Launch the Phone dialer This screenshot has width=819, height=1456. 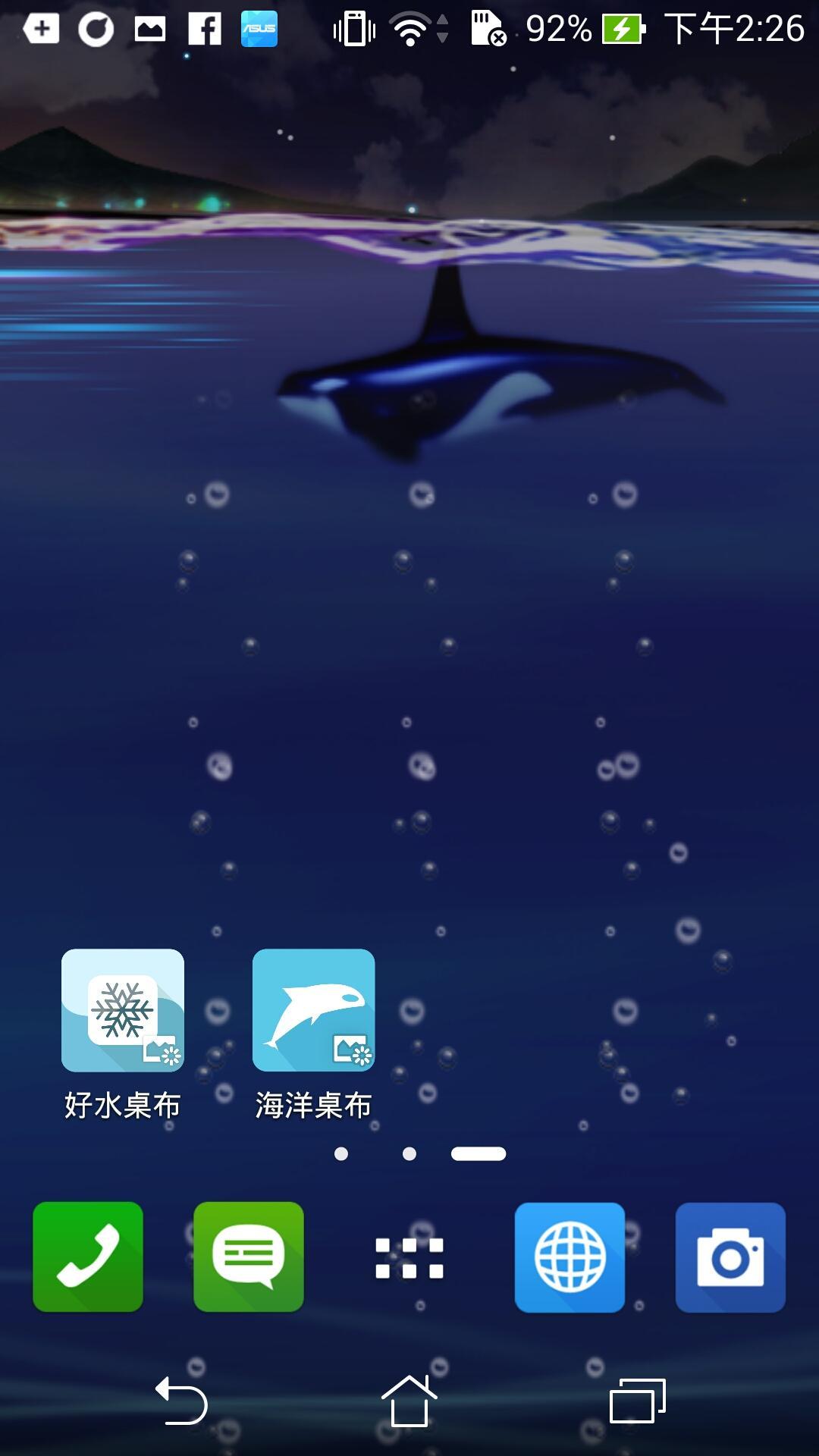click(88, 1257)
